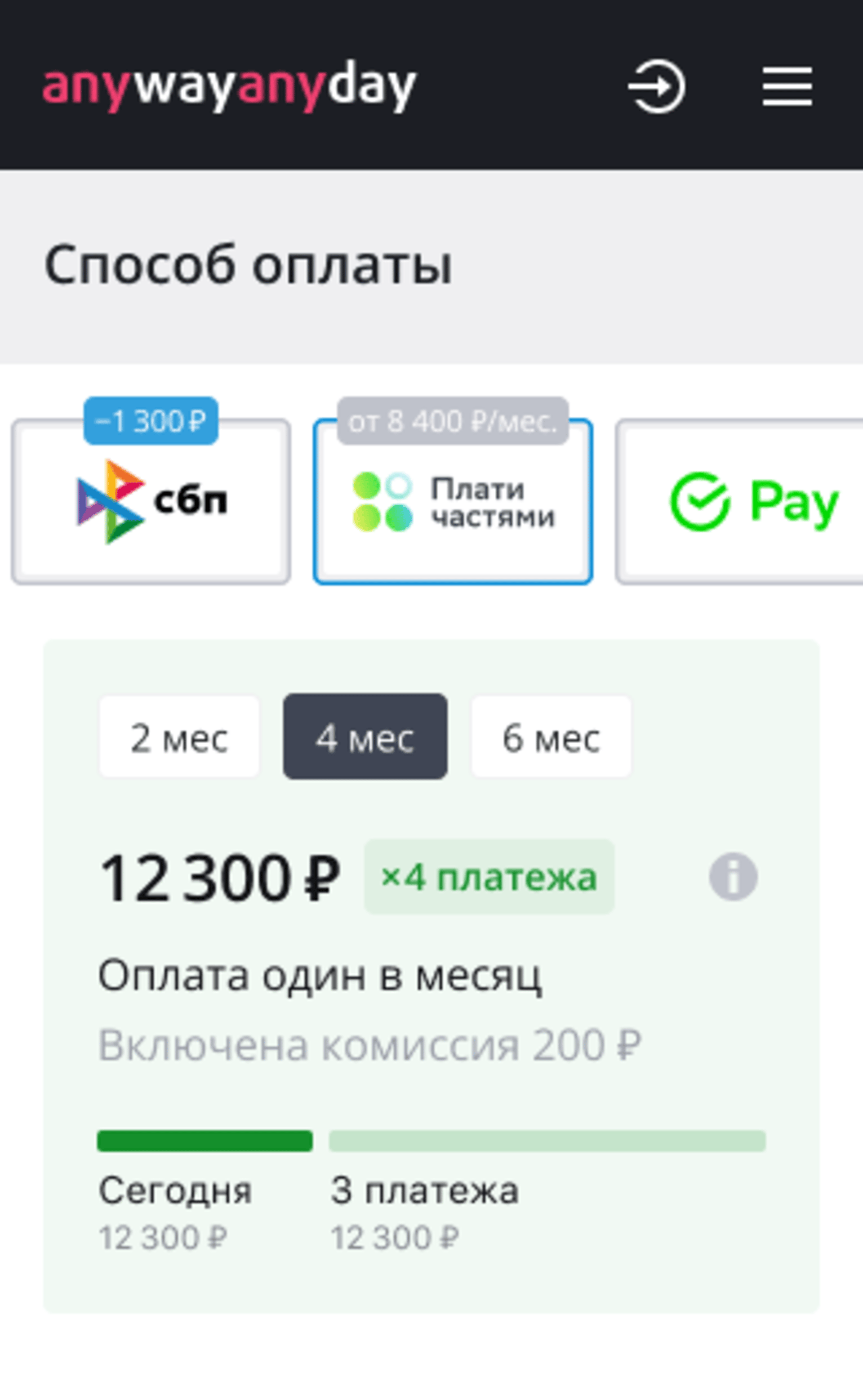Open the hamburger menu
This screenshot has height=1400, width=863.
coord(787,87)
